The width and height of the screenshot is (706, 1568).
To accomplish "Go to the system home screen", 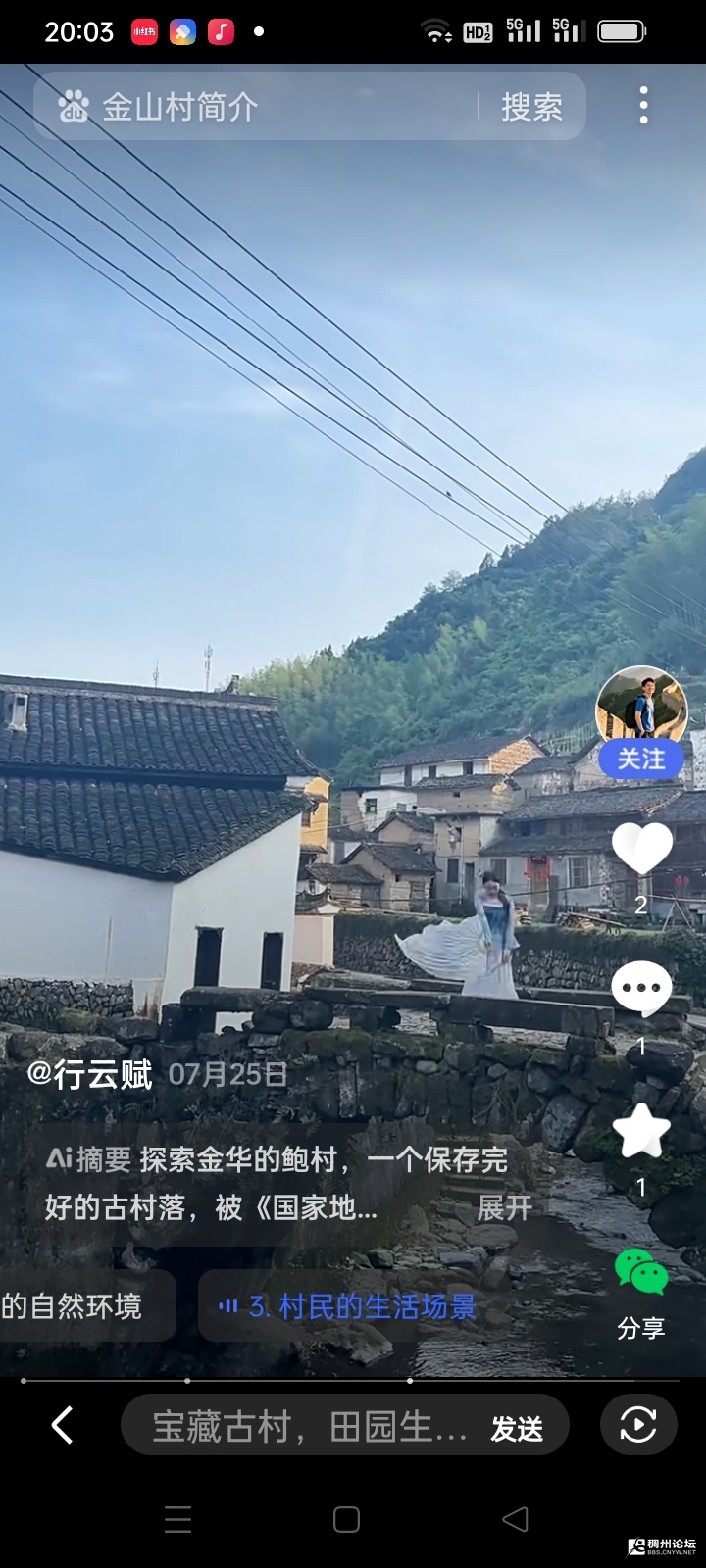I will [346, 1519].
